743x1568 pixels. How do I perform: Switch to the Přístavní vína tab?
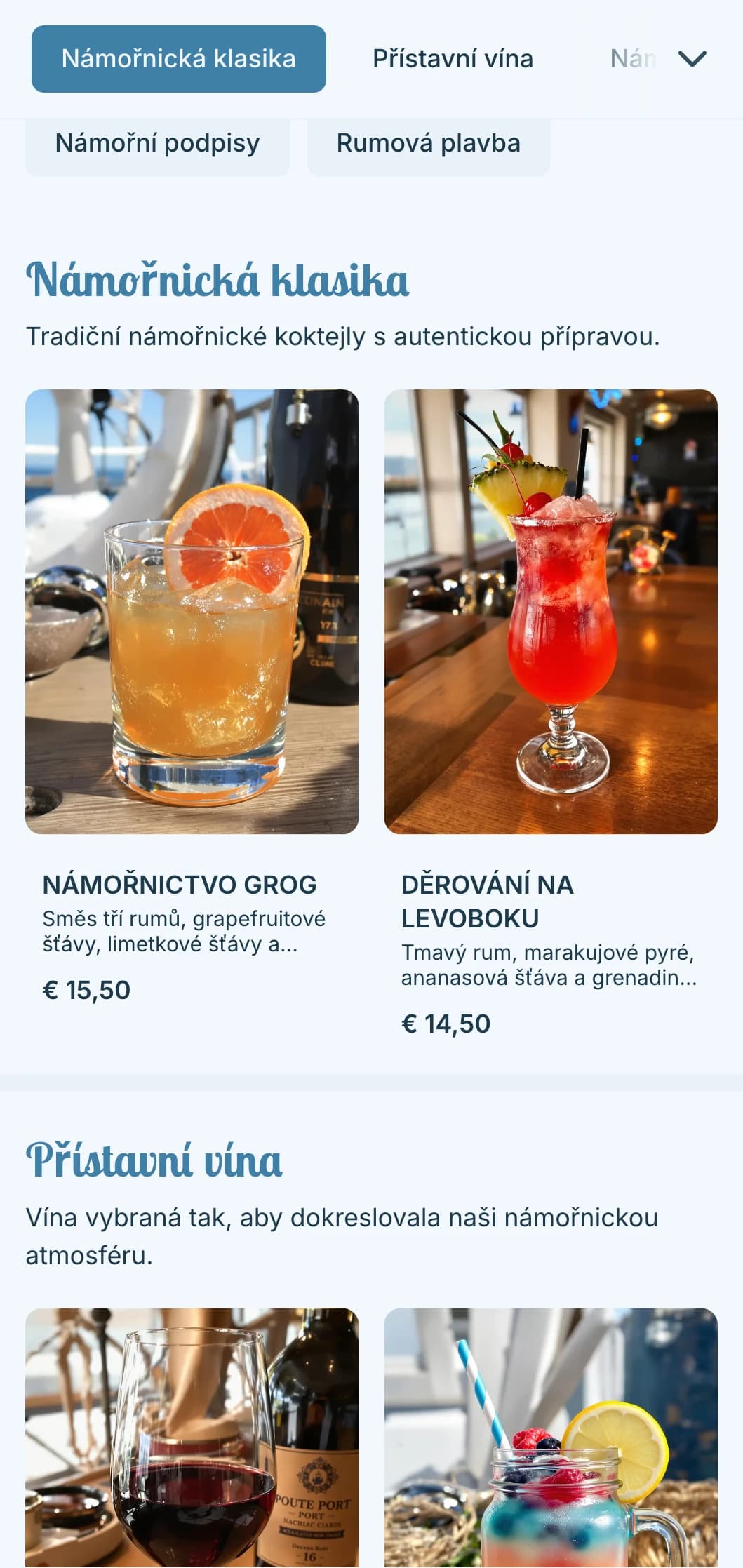[453, 59]
